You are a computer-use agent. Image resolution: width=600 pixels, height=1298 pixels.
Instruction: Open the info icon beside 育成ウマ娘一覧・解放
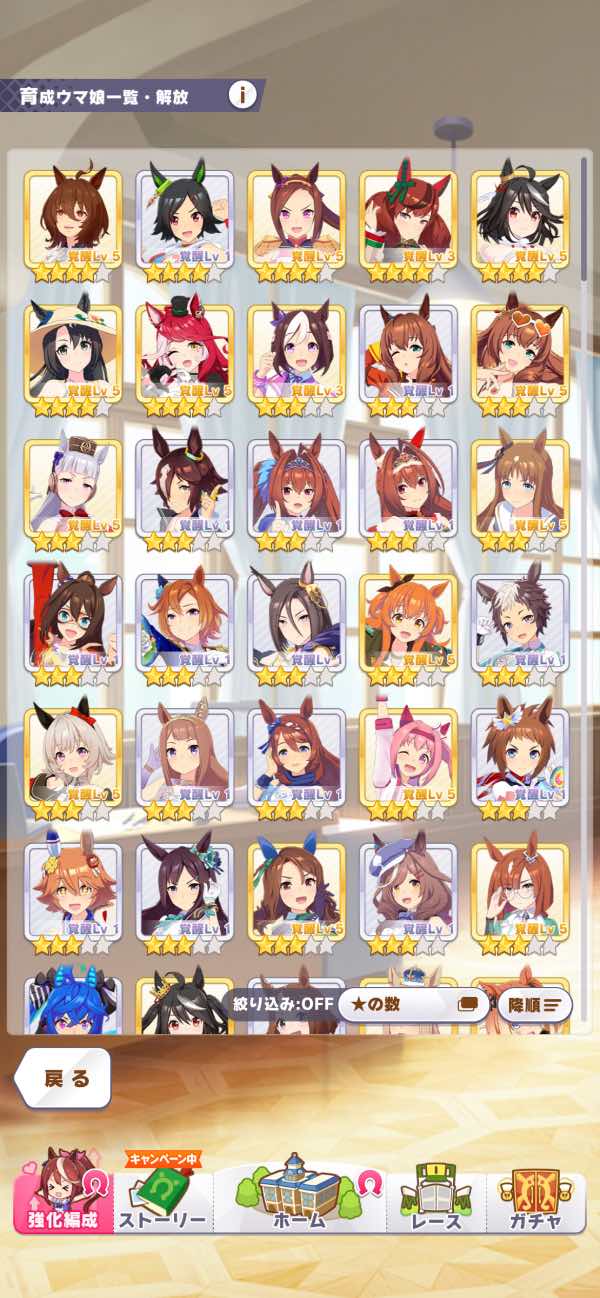point(242,96)
